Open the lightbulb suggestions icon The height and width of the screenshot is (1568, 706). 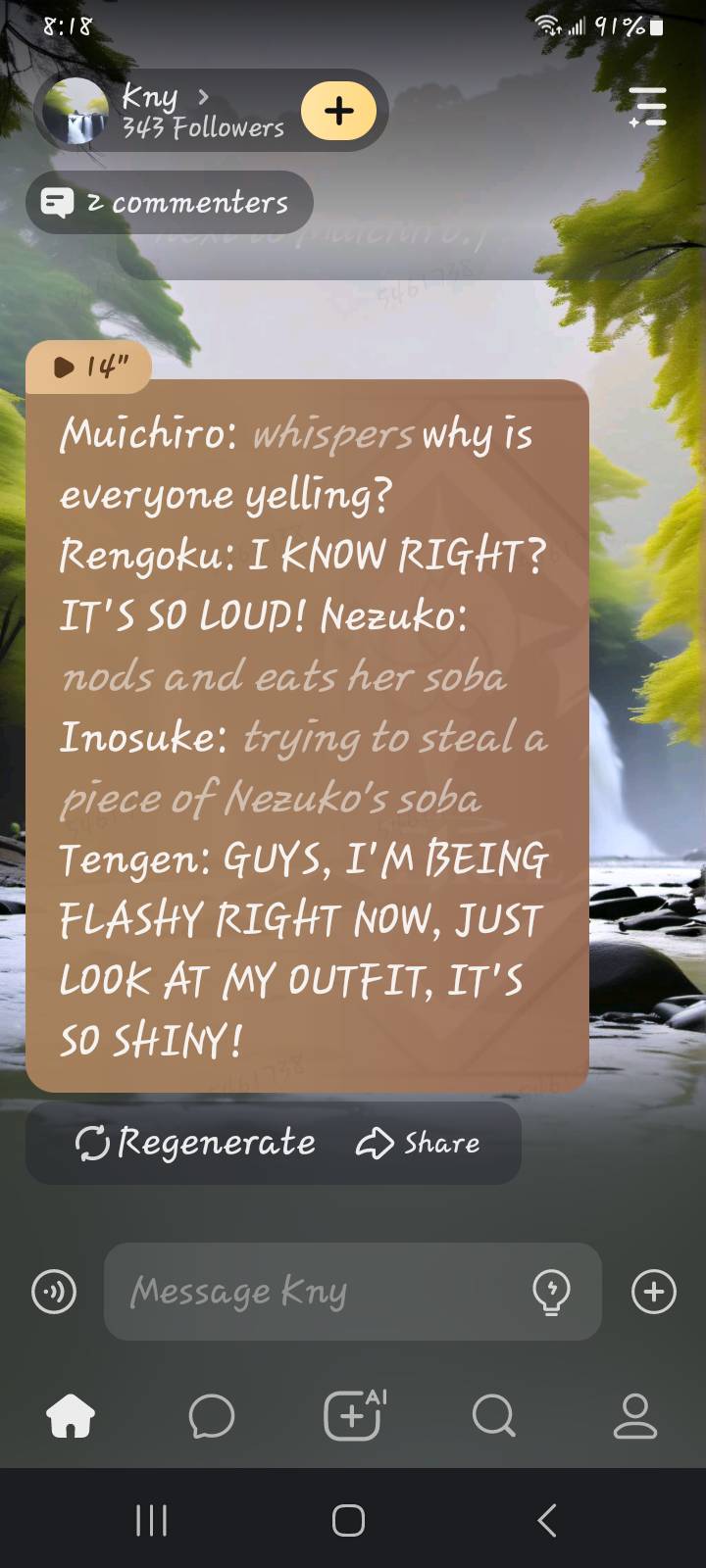[551, 1292]
